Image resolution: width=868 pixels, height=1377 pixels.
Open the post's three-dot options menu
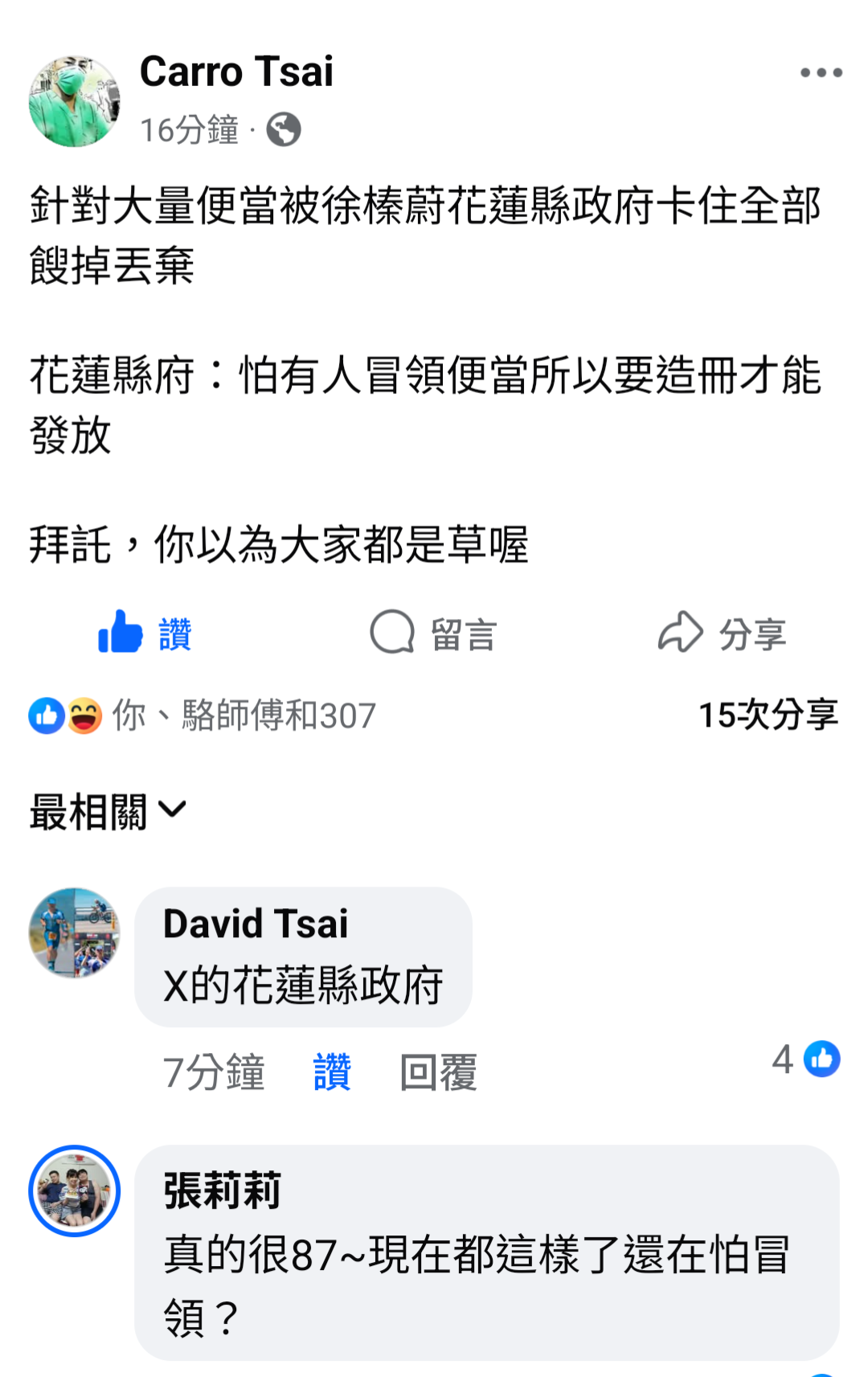(821, 73)
